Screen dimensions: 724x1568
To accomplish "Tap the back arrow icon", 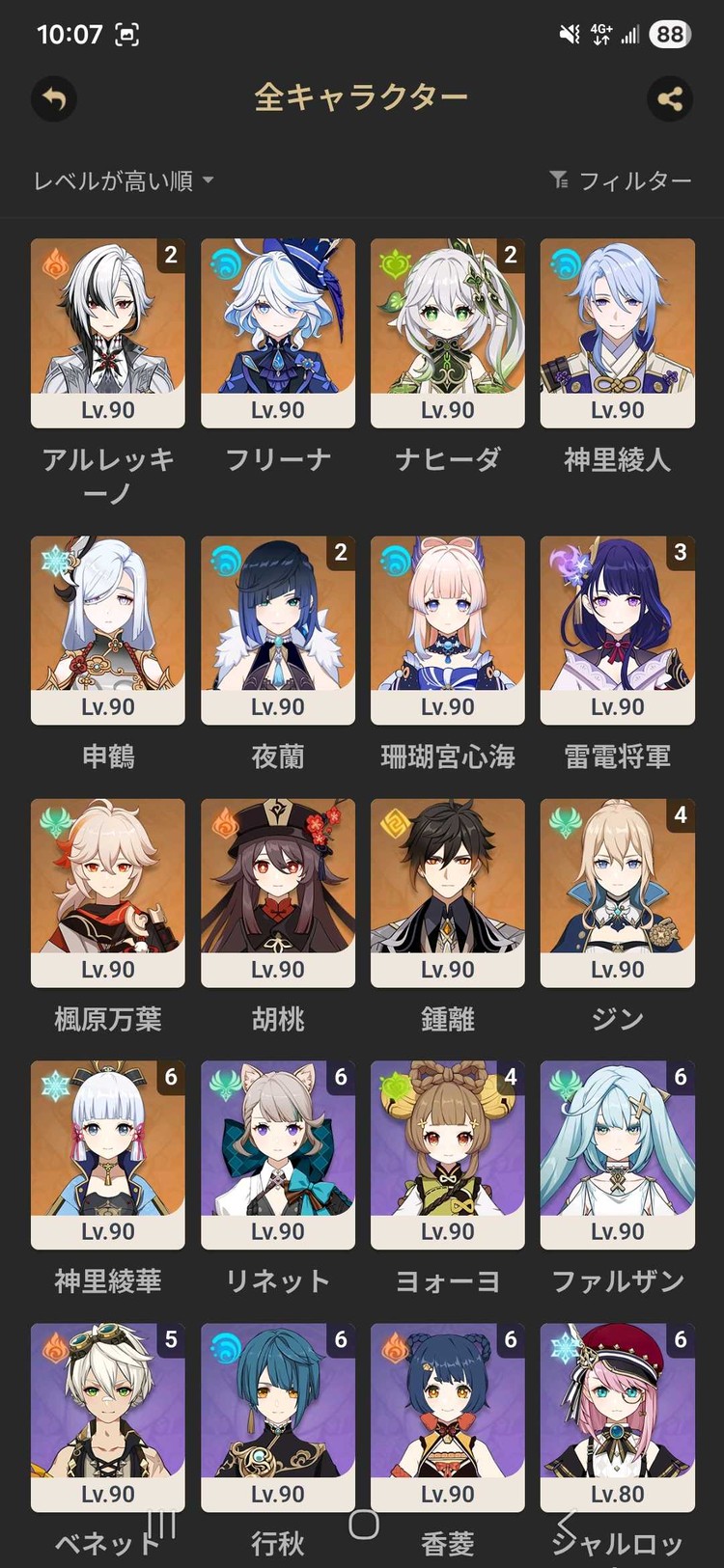I will tap(54, 99).
